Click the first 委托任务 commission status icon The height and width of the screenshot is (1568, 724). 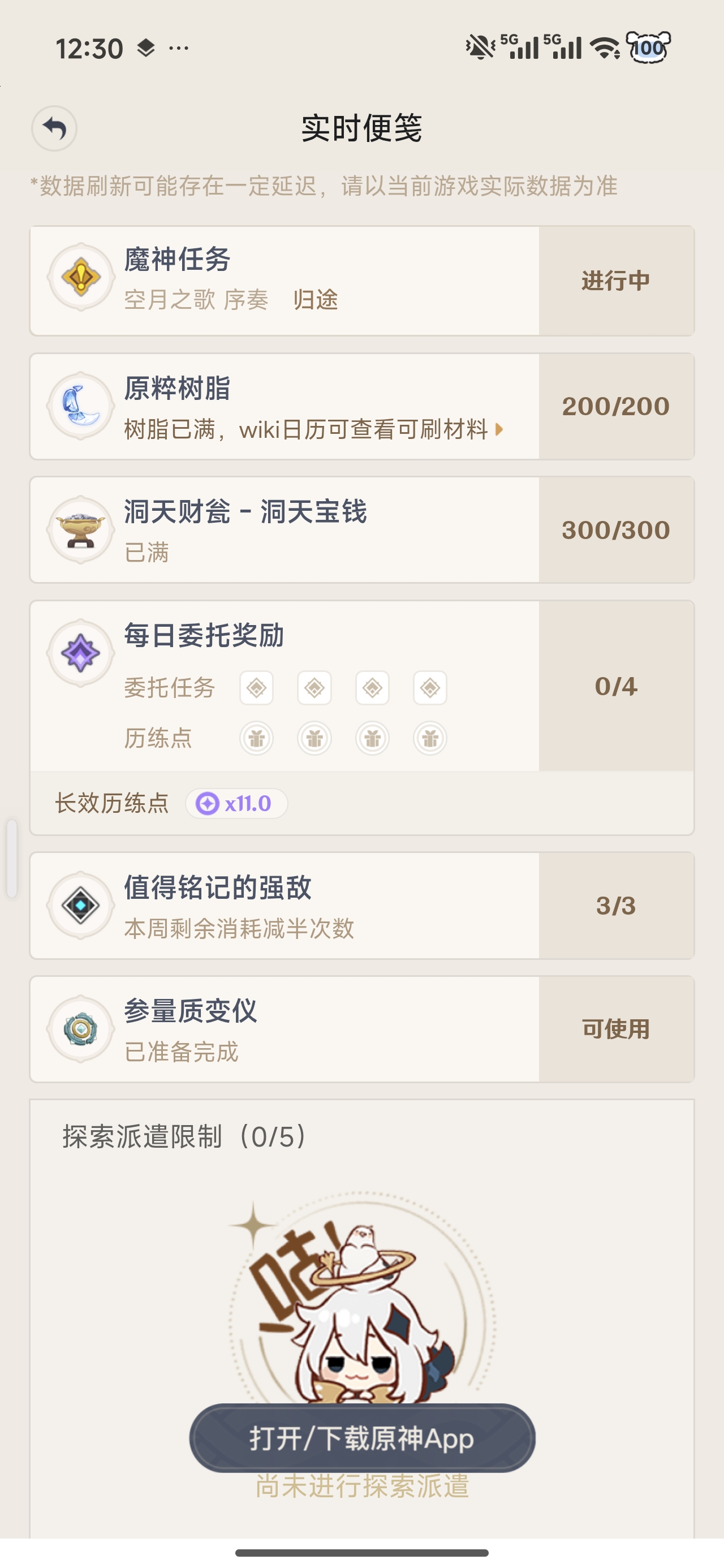[x=256, y=688]
